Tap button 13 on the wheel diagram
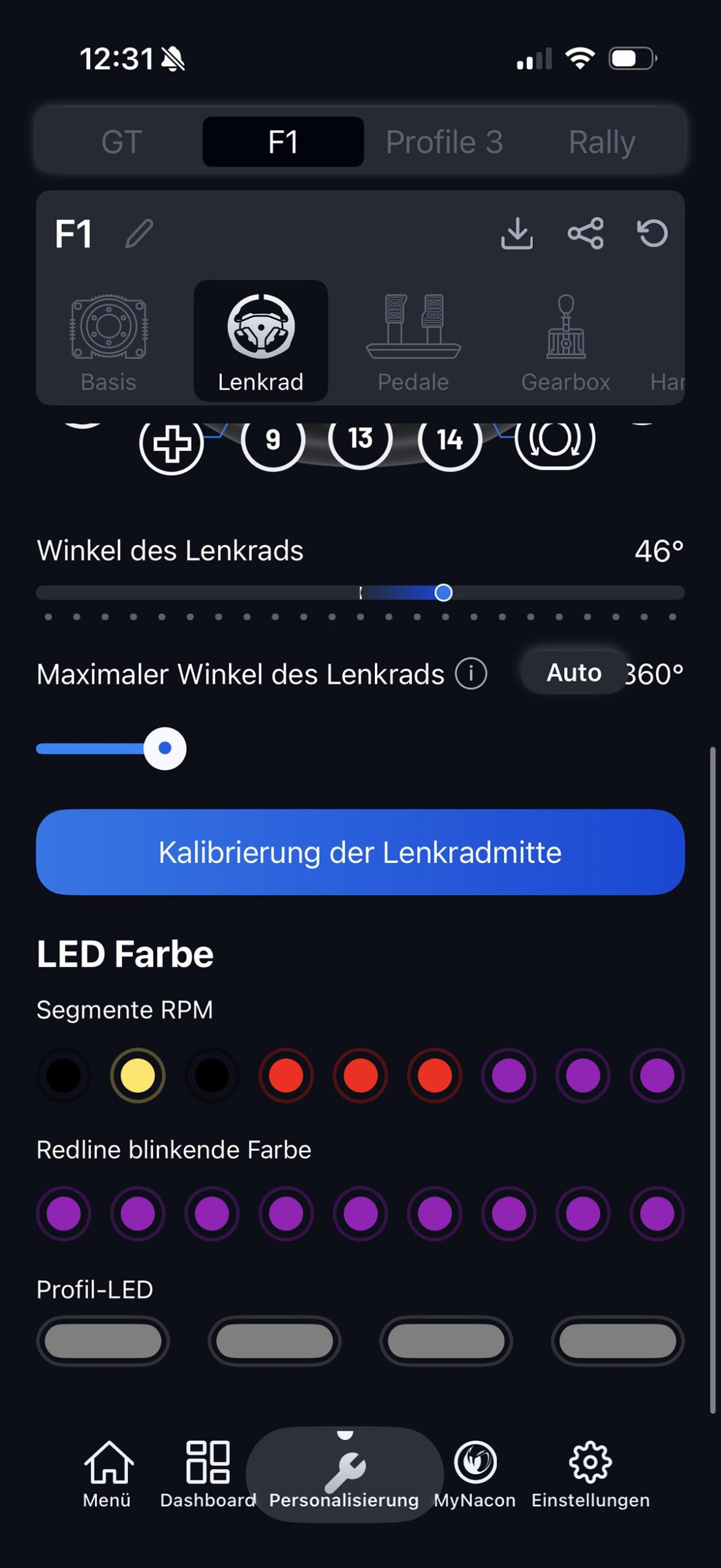Image resolution: width=721 pixels, height=1568 pixels. (360, 439)
